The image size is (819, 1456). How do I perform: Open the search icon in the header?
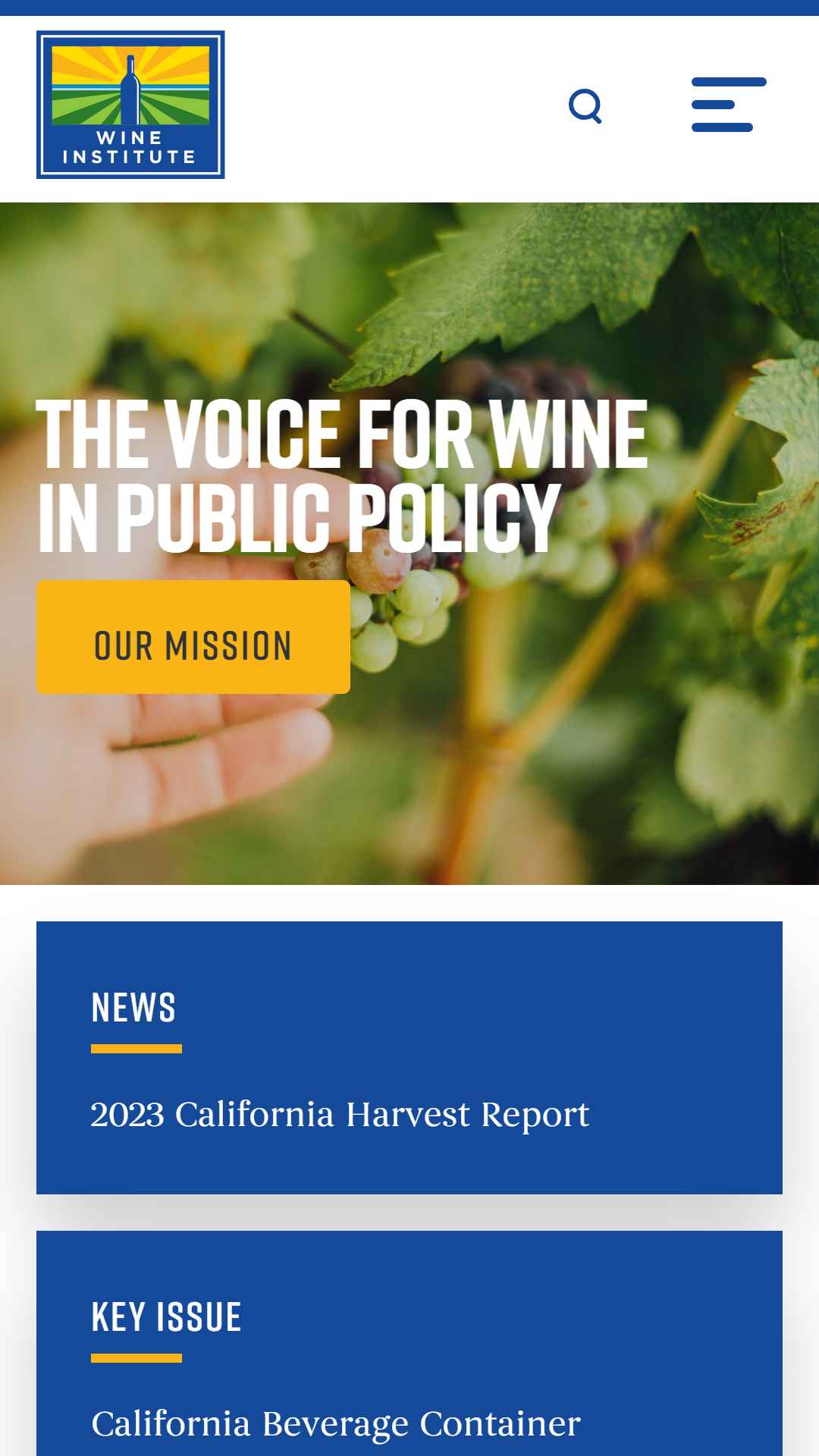pyautogui.click(x=585, y=106)
